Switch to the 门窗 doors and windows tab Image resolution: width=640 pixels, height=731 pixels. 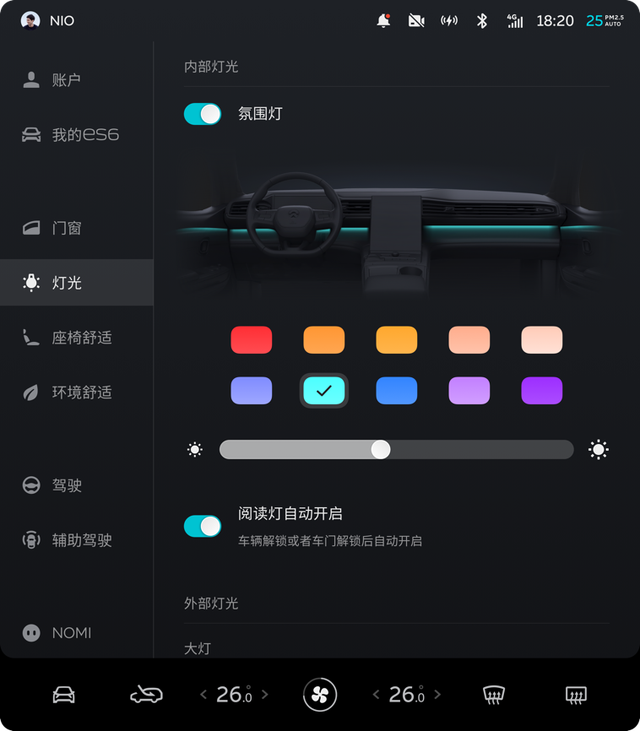(x=66, y=228)
